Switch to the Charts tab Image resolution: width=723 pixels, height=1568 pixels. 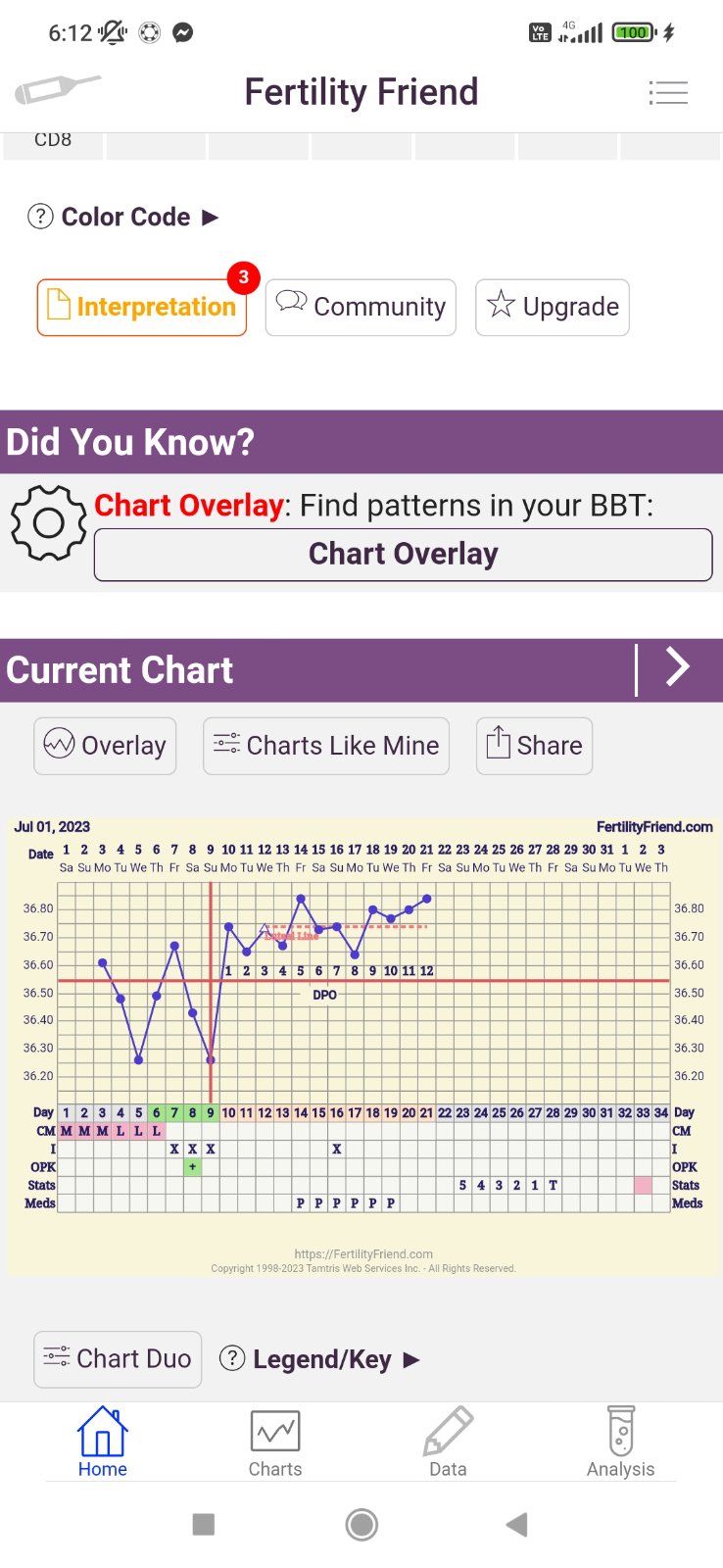point(275,1443)
